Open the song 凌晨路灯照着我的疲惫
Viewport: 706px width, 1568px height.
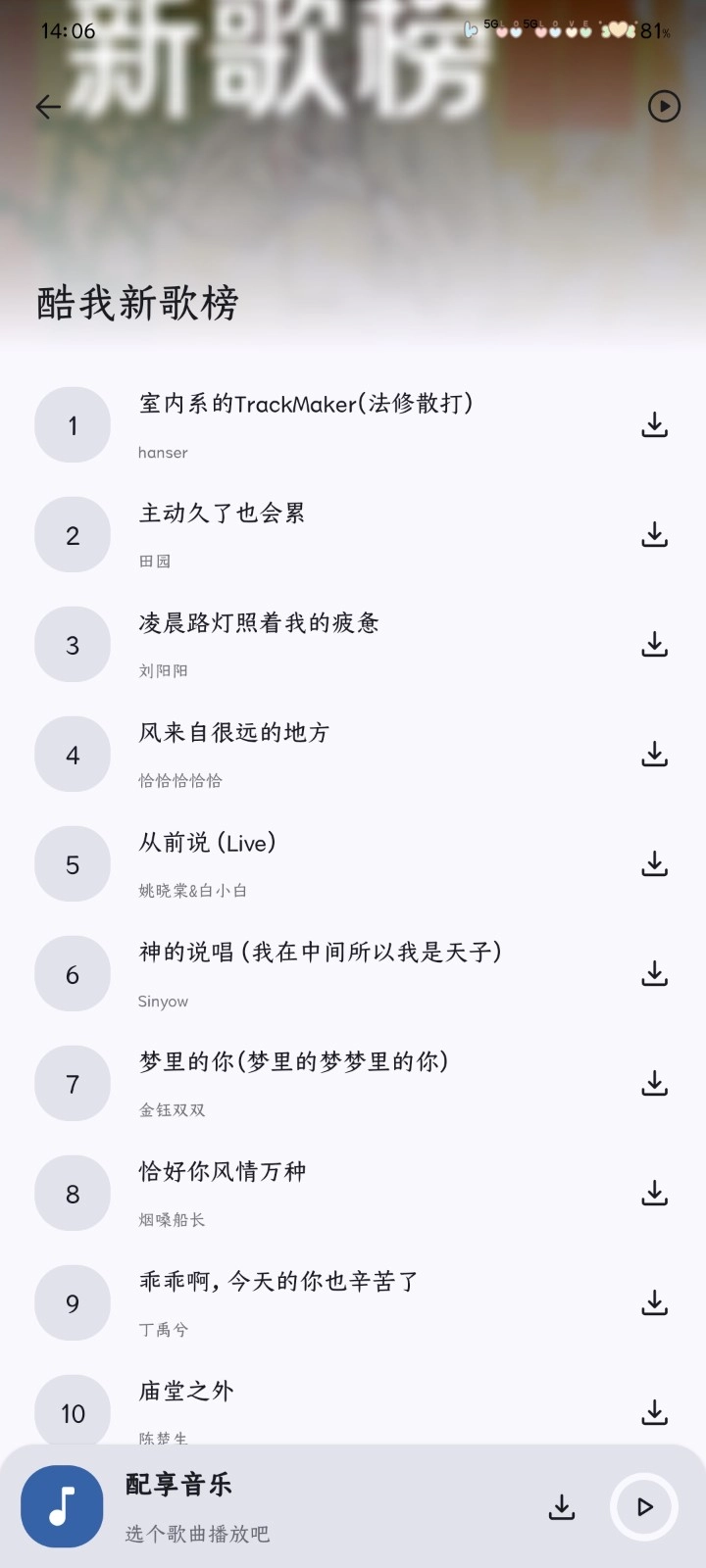click(262, 622)
